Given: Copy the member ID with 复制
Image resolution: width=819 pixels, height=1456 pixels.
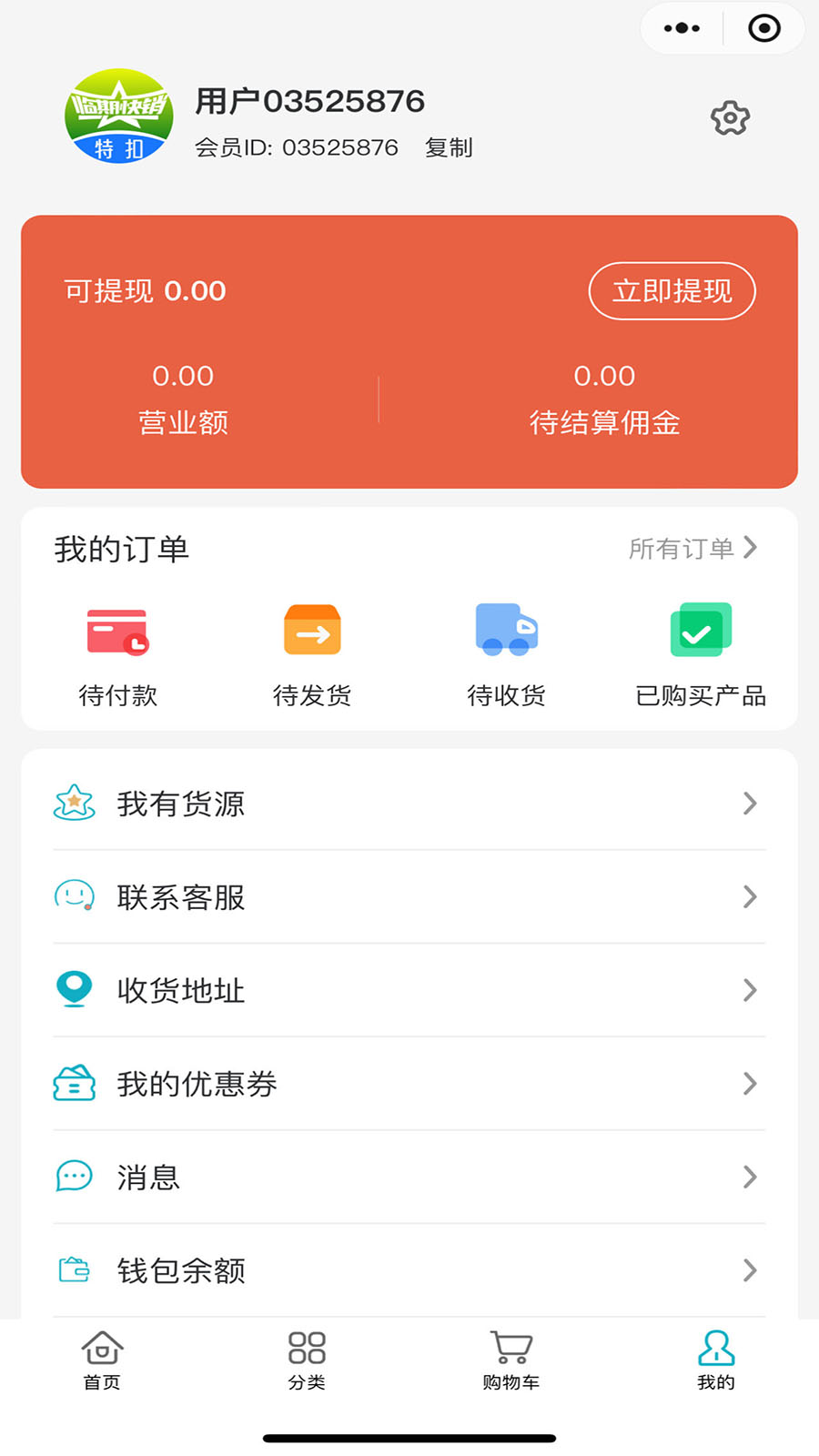Looking at the screenshot, I should click(449, 147).
